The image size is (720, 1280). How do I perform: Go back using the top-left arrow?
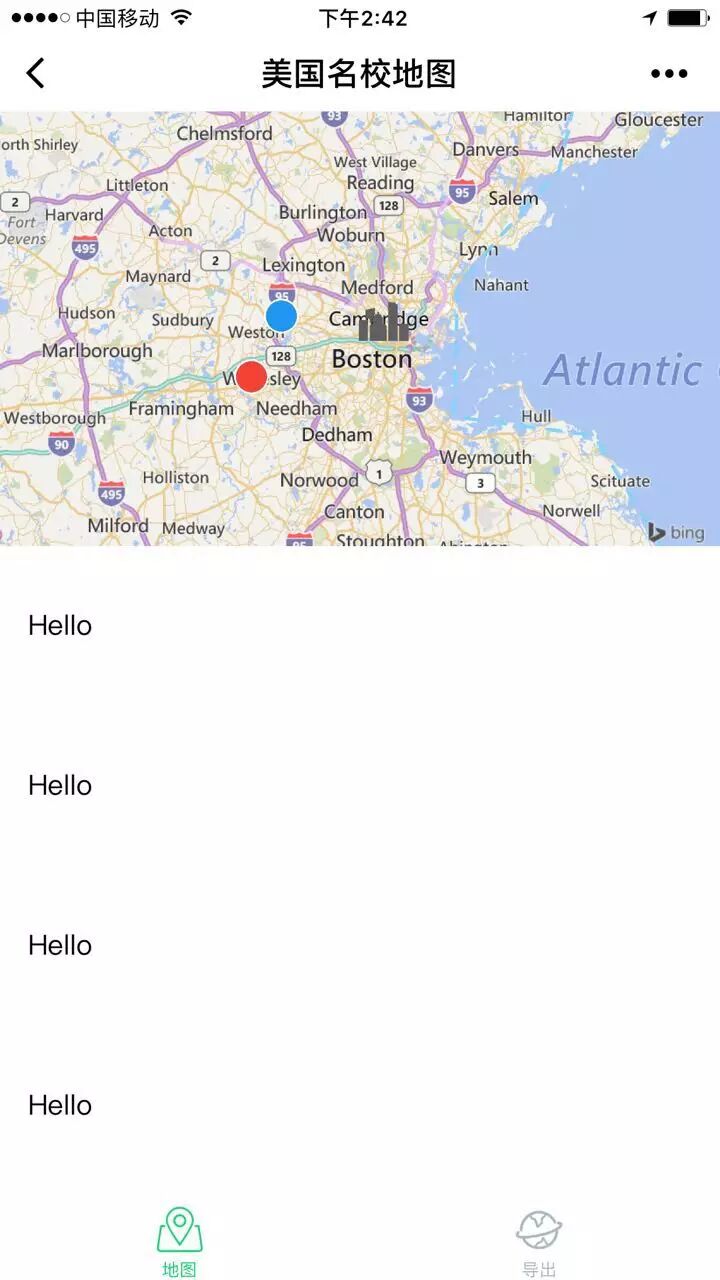point(36,73)
